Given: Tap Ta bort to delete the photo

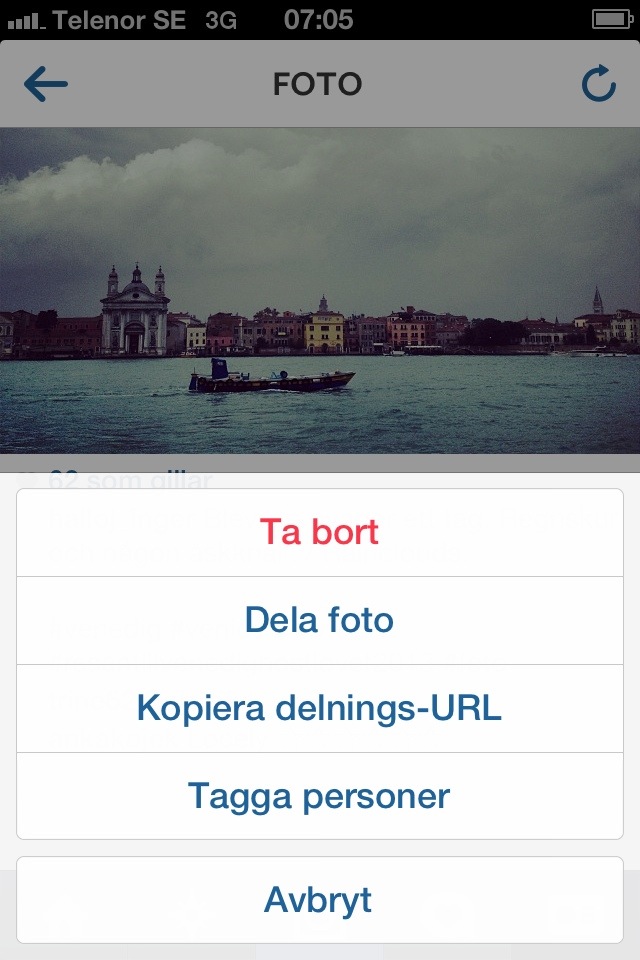Looking at the screenshot, I should click(320, 532).
